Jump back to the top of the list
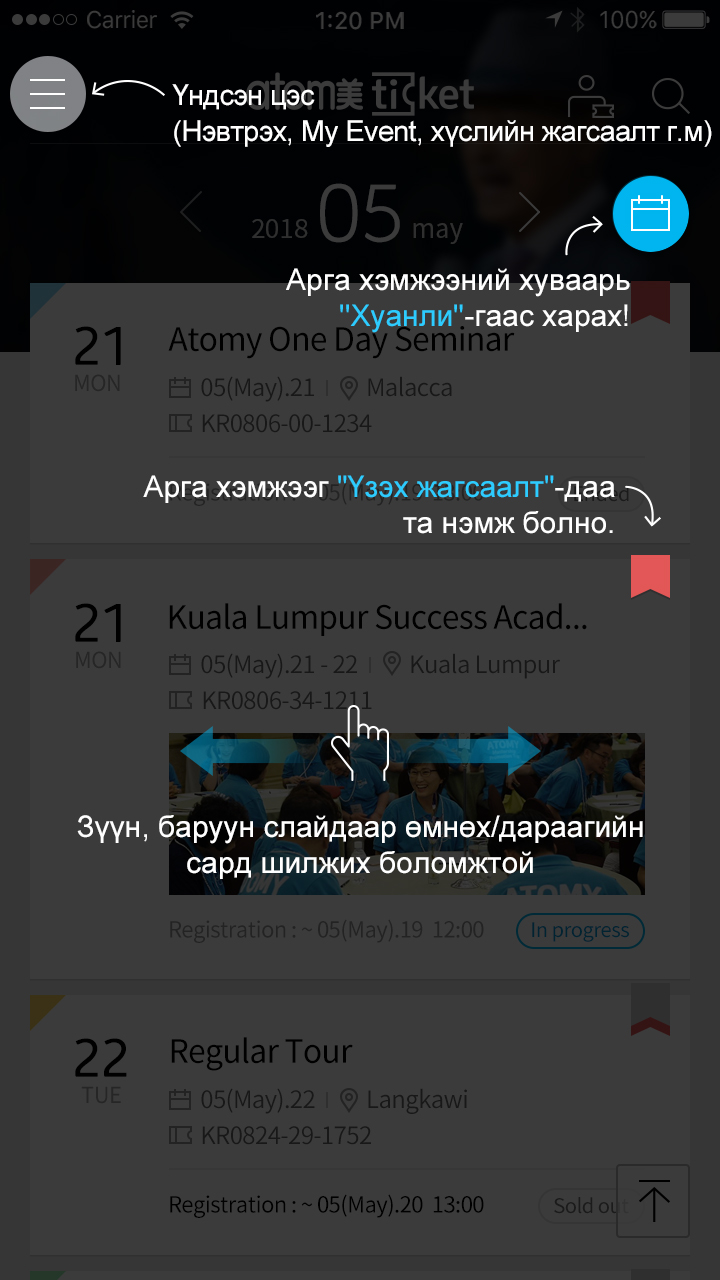 click(x=653, y=1200)
